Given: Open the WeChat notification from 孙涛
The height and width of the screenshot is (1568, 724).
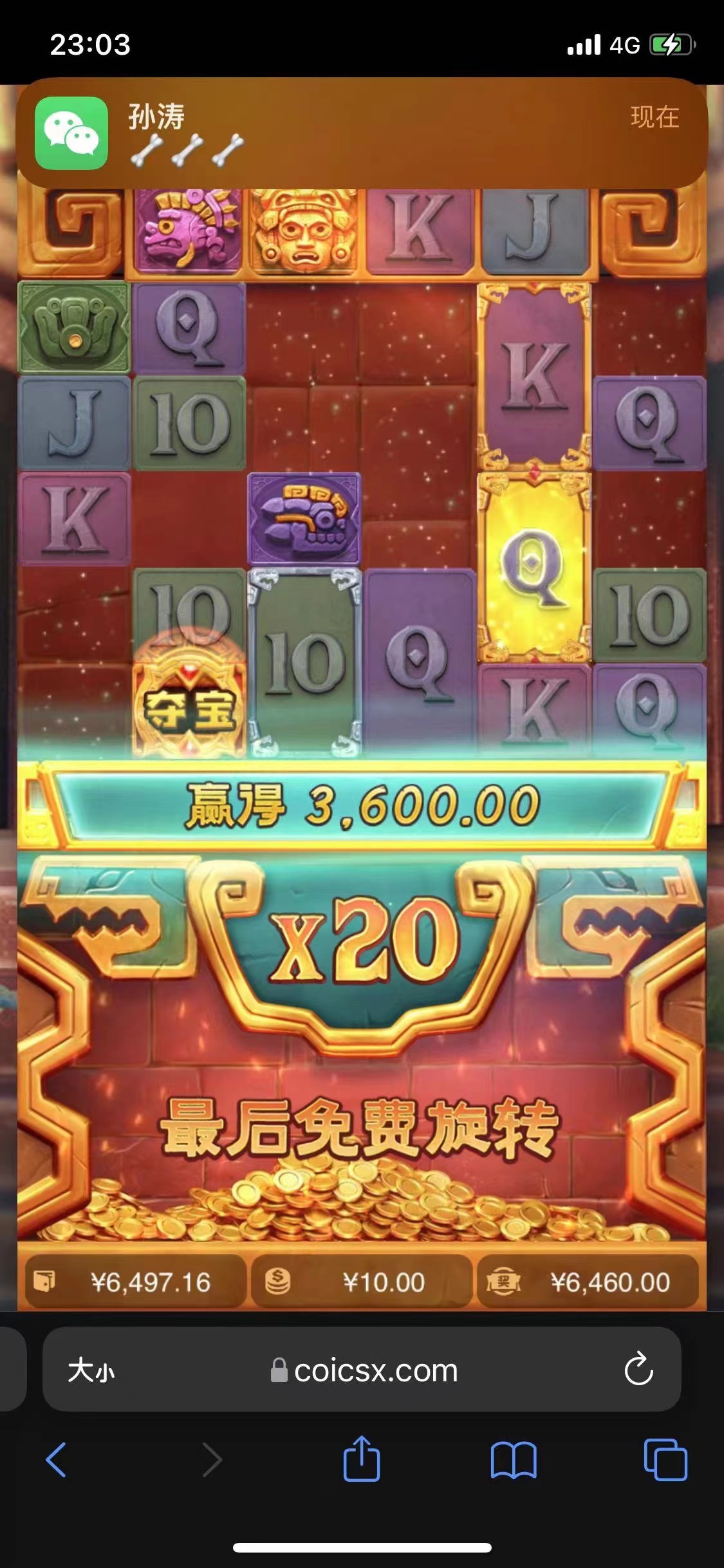Looking at the screenshot, I should (362, 133).
